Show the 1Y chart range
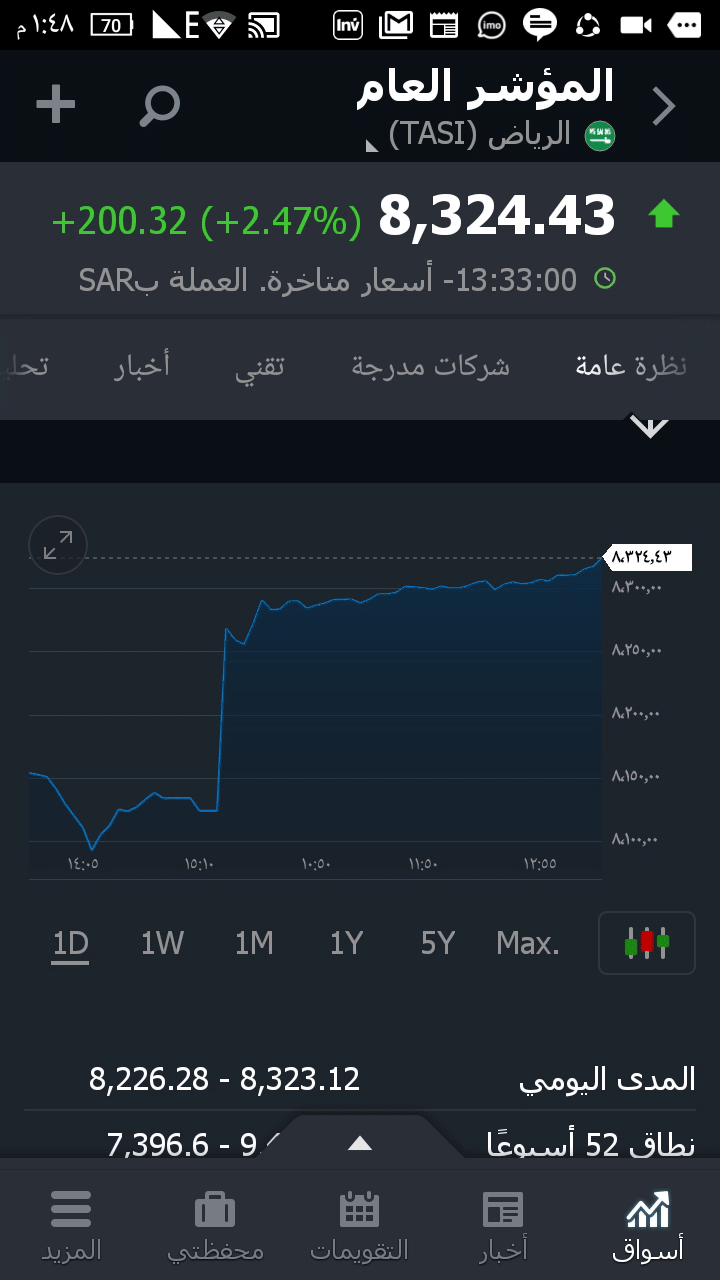720x1280 pixels. click(x=346, y=943)
